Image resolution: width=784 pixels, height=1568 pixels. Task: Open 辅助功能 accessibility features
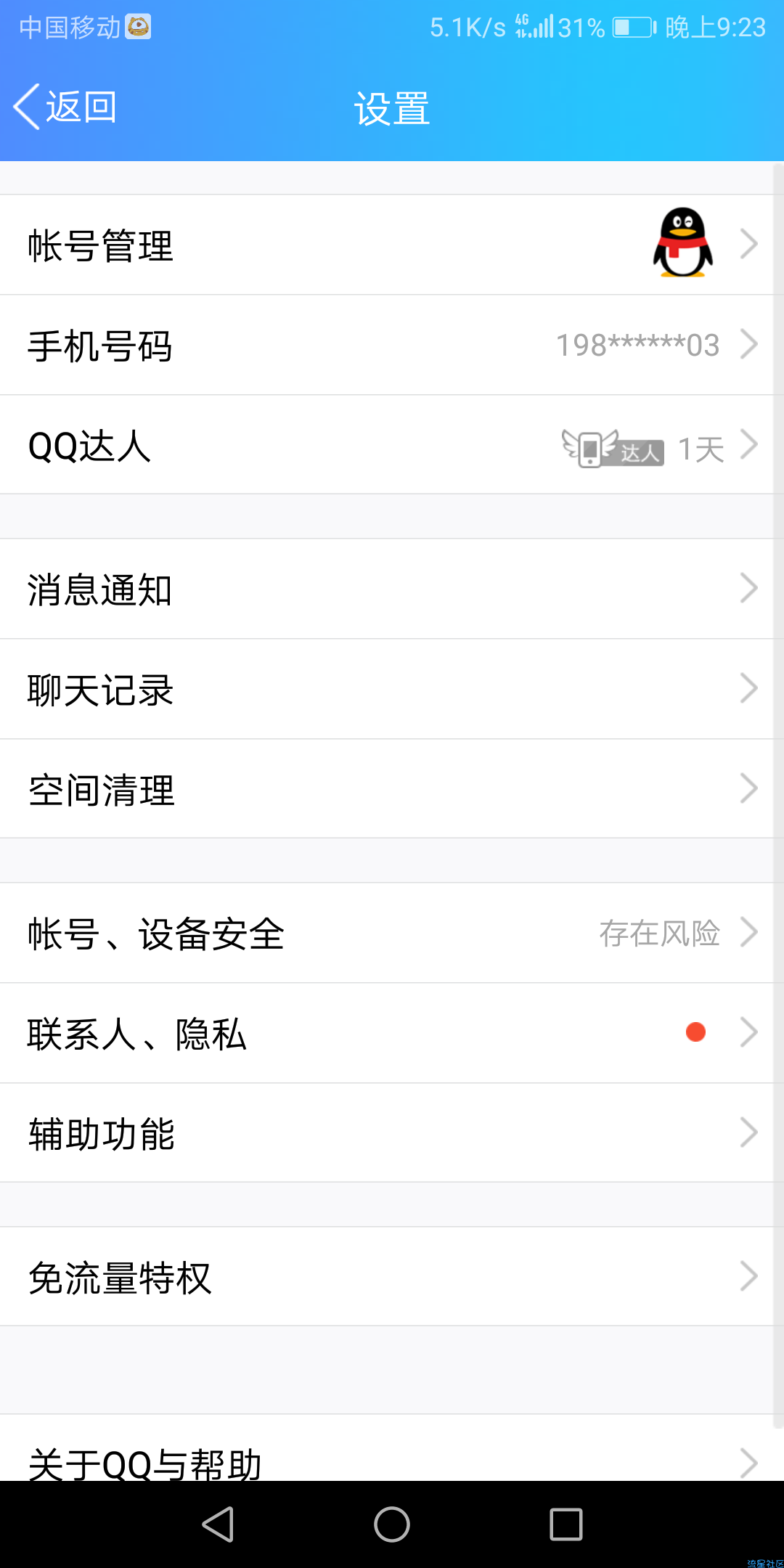pos(392,1133)
